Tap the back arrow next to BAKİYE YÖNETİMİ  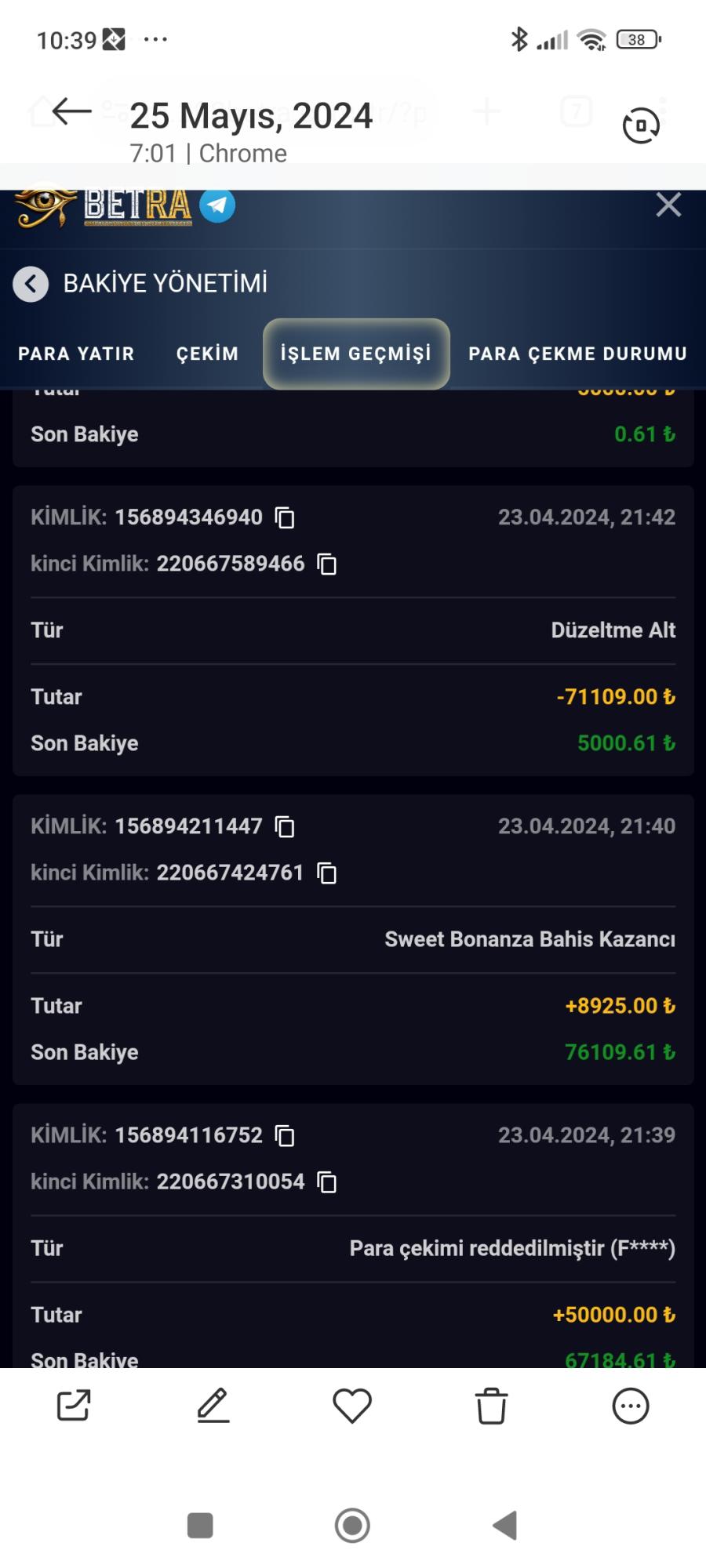point(31,284)
